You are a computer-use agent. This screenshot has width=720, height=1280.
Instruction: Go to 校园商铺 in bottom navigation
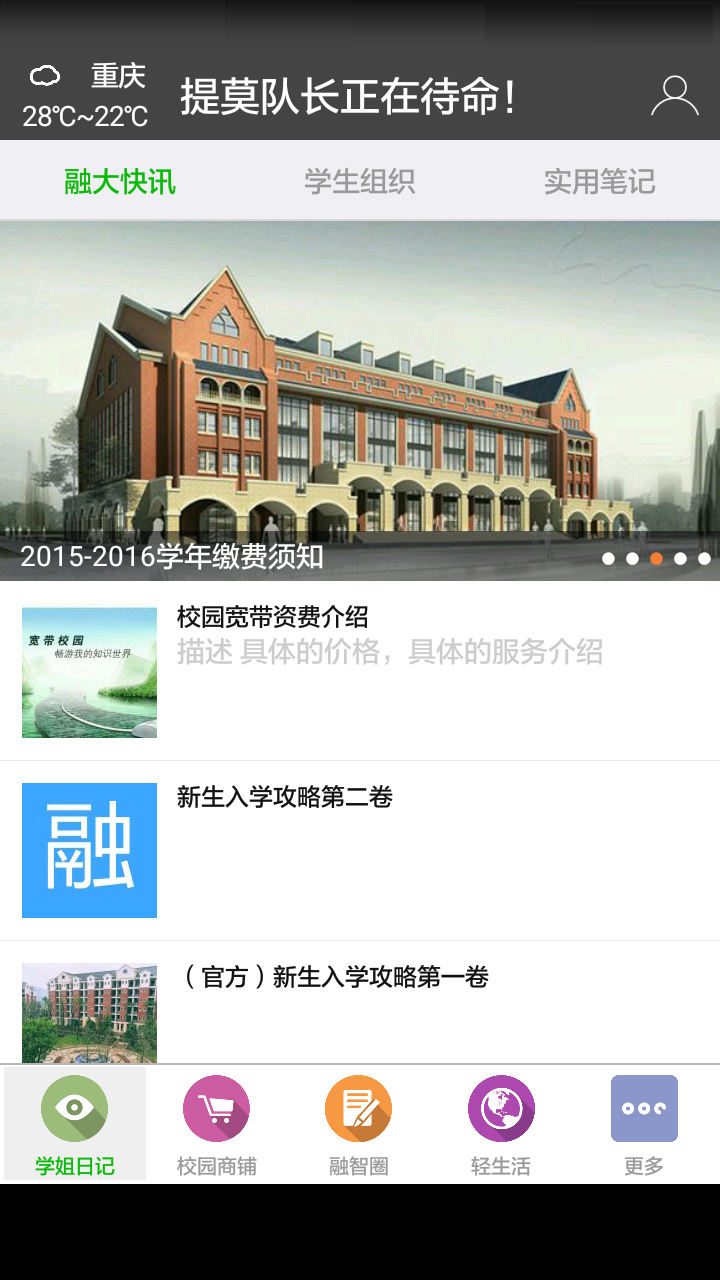[217, 1124]
